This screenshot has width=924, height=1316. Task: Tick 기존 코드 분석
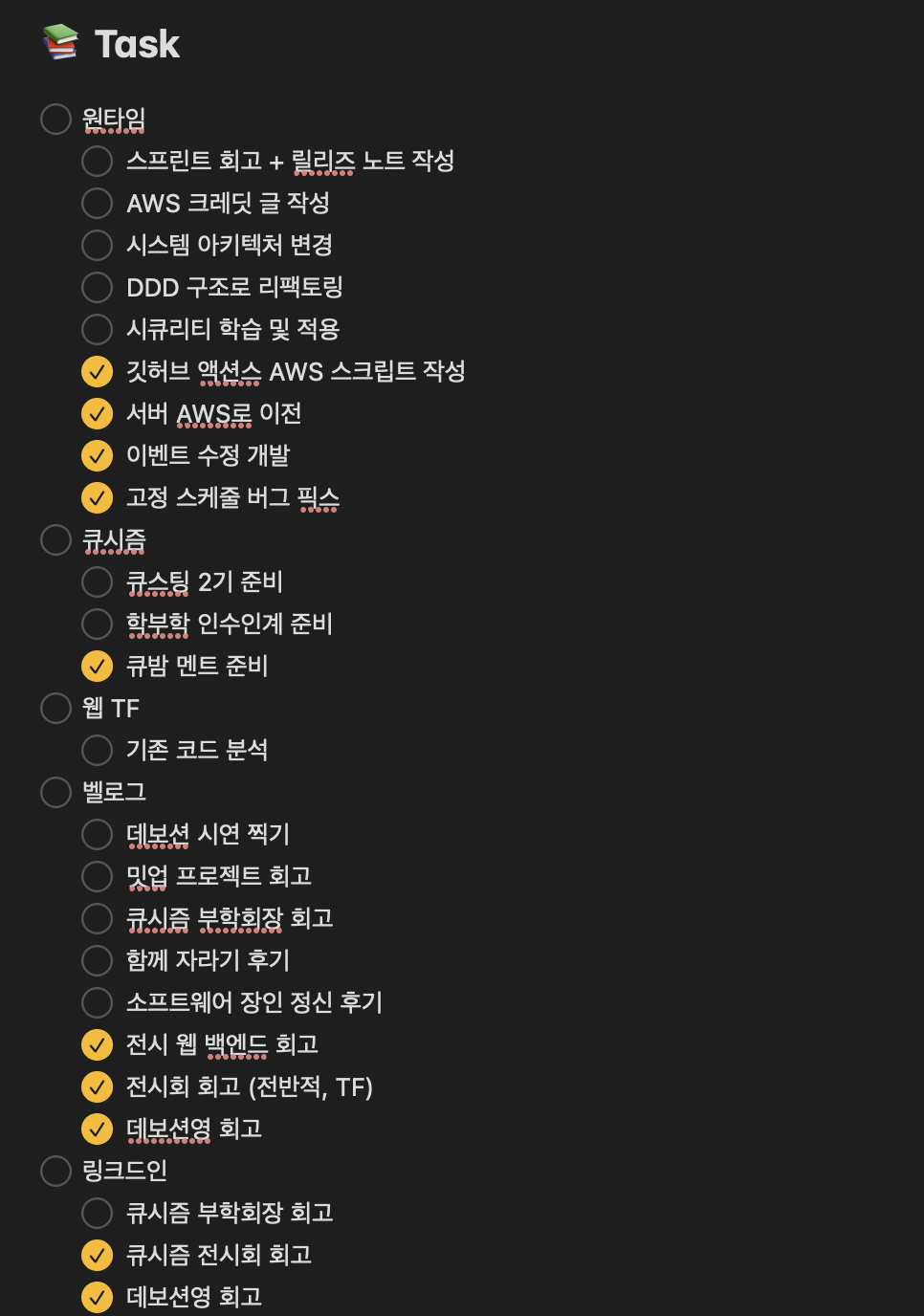97,750
